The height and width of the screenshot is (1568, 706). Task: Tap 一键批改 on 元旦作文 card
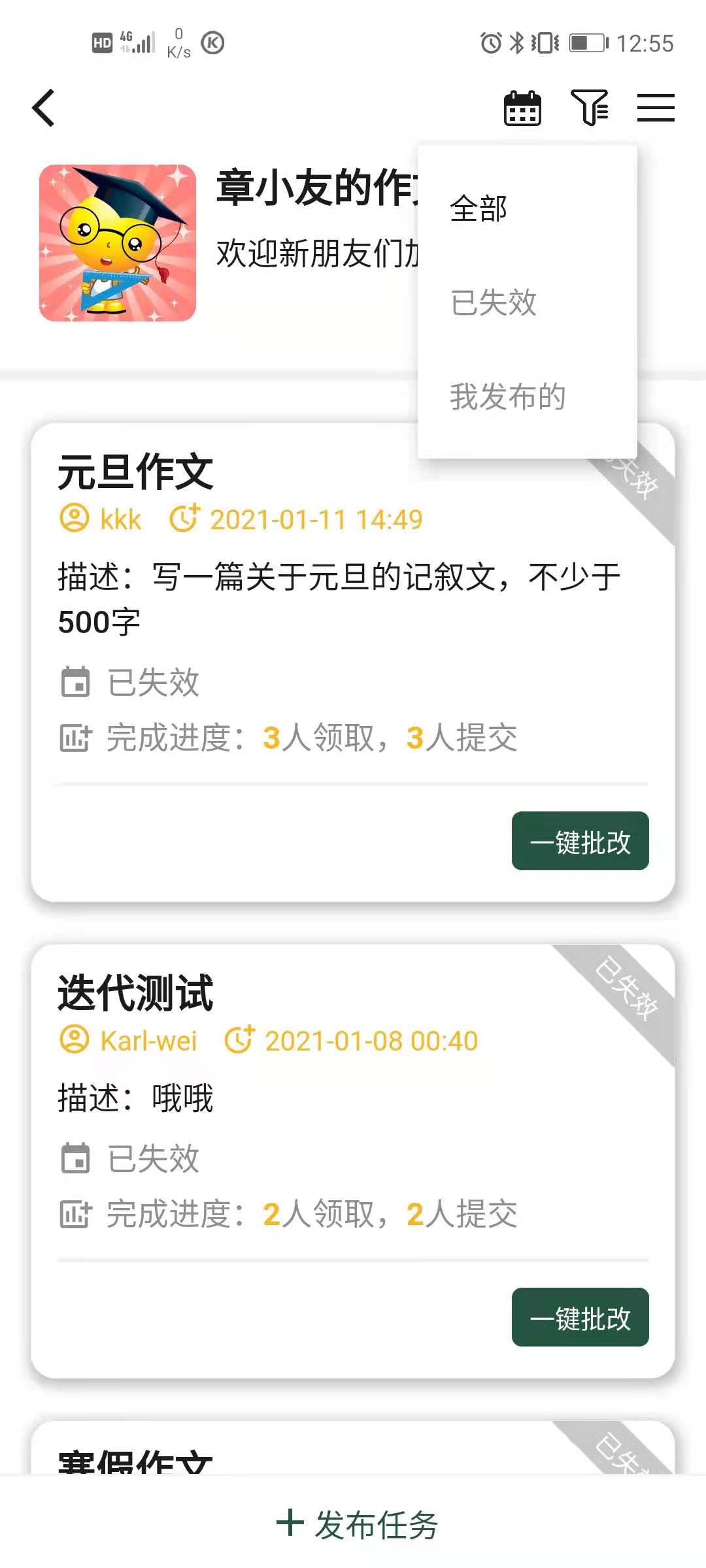(580, 841)
